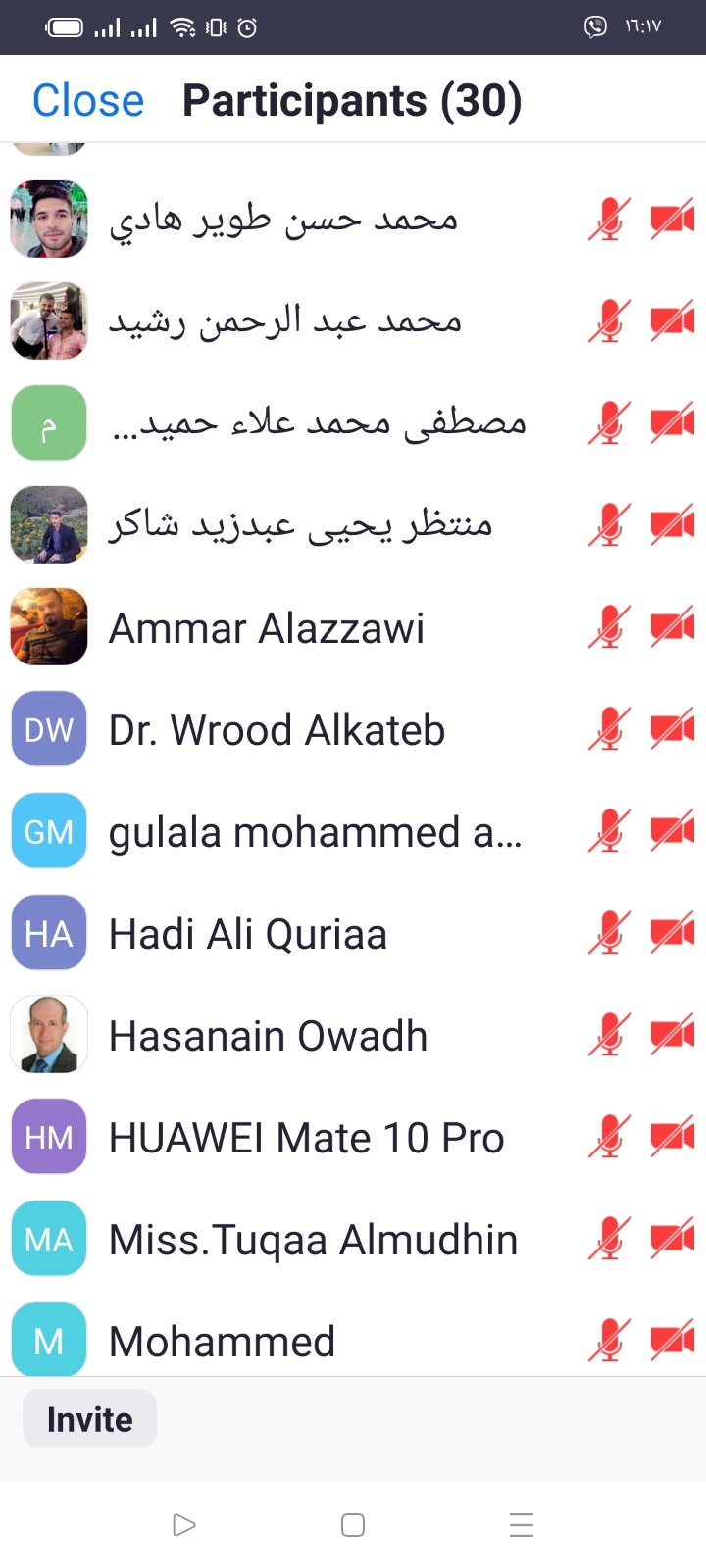706x1568 pixels.
Task: Tap the system navigation triangle button
Action: click(183, 1525)
